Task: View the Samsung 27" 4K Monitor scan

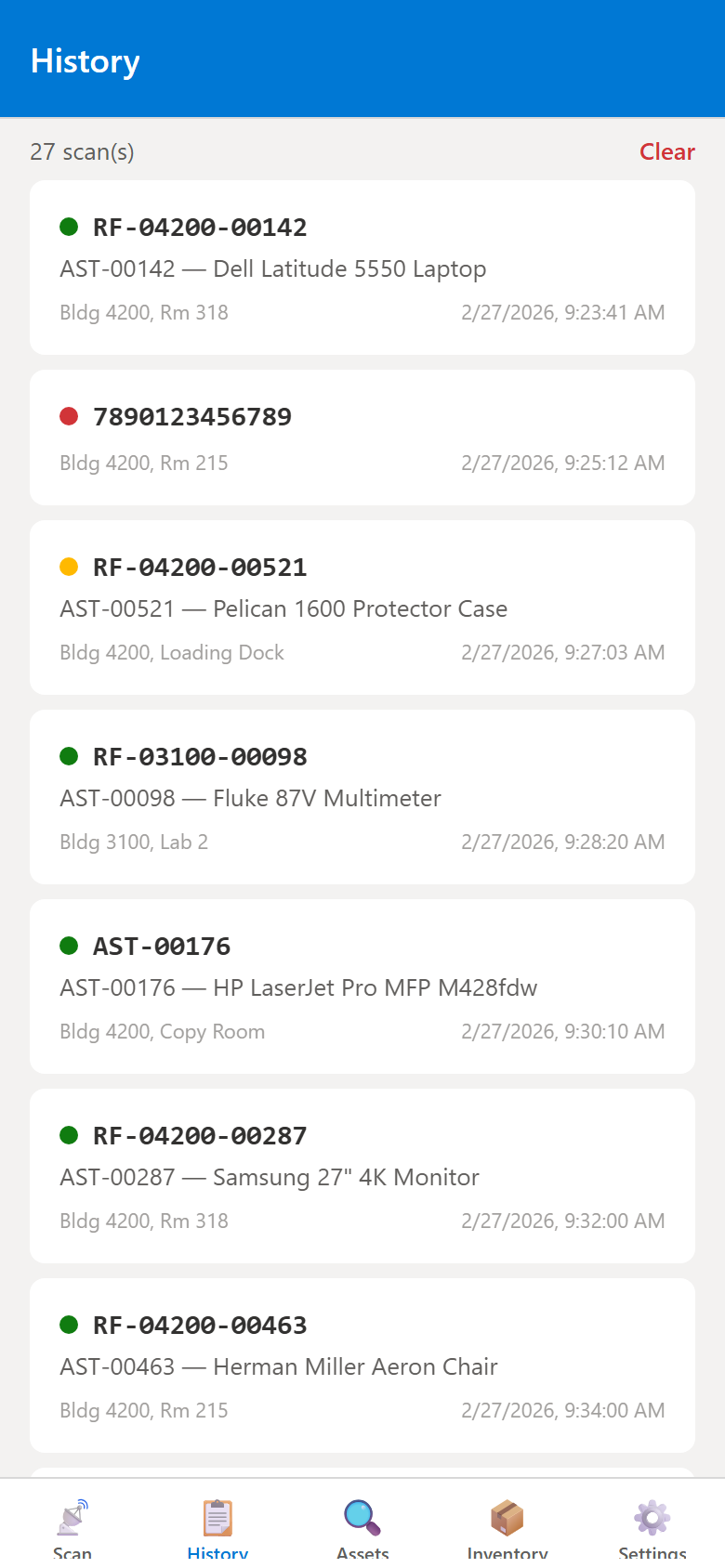Action: [x=362, y=1176]
